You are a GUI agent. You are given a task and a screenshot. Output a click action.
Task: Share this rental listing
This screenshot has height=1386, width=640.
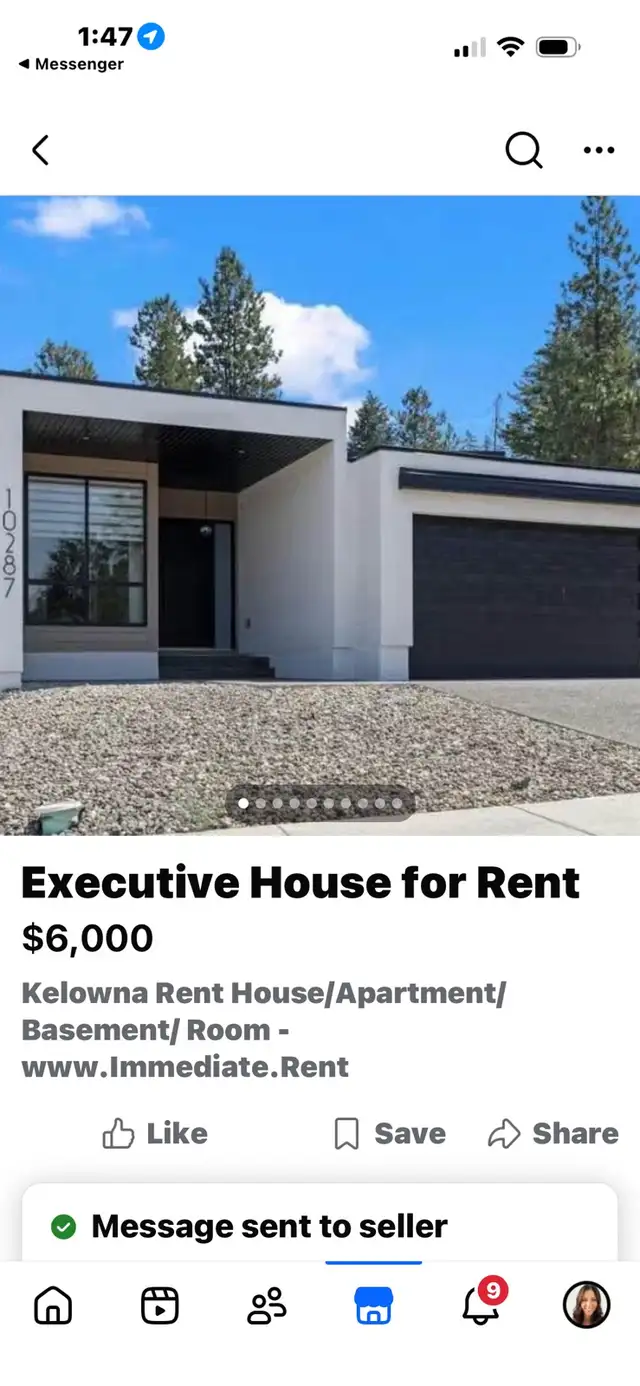click(x=553, y=1133)
